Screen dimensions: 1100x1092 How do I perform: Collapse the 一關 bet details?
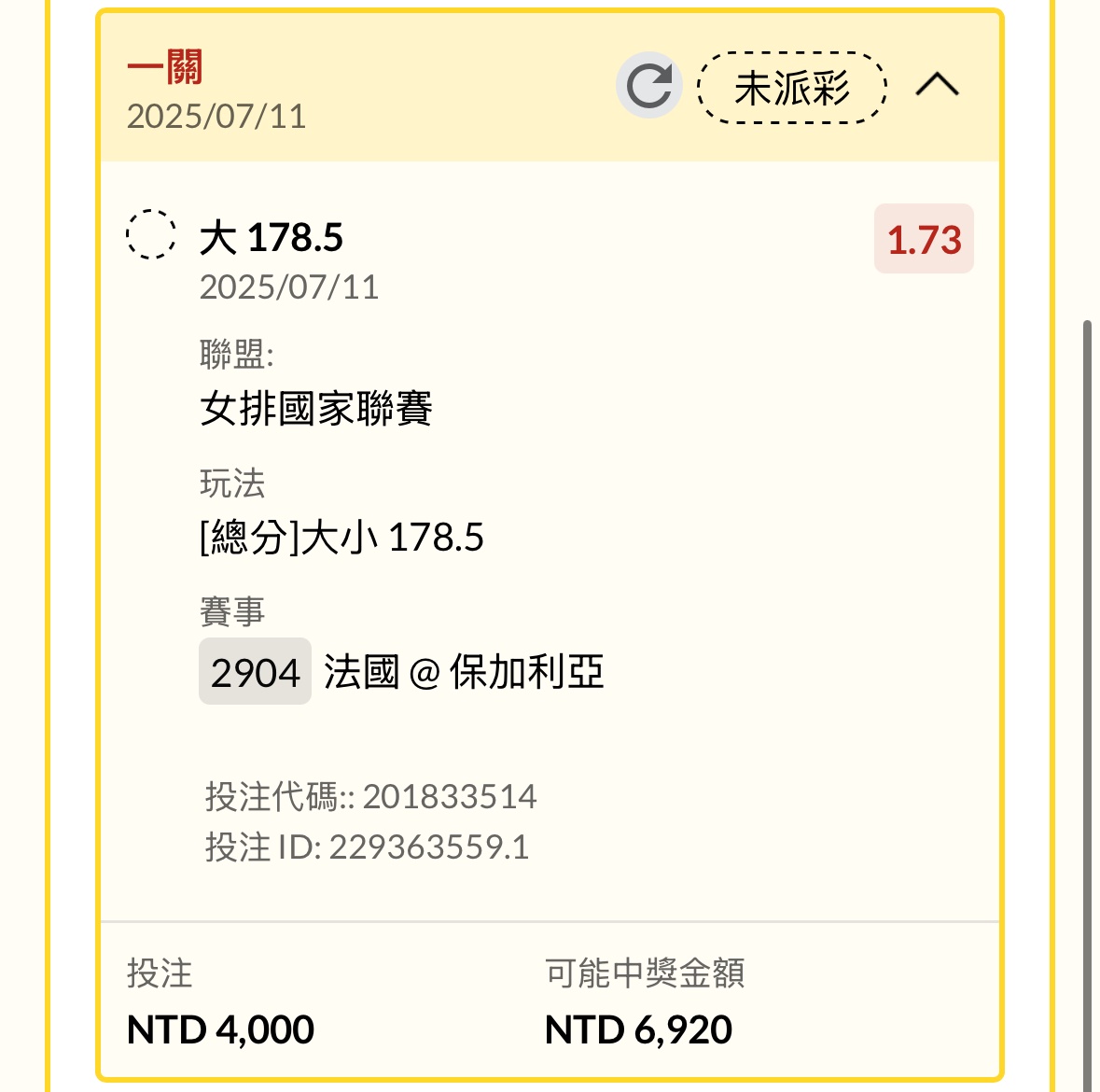pos(937,86)
